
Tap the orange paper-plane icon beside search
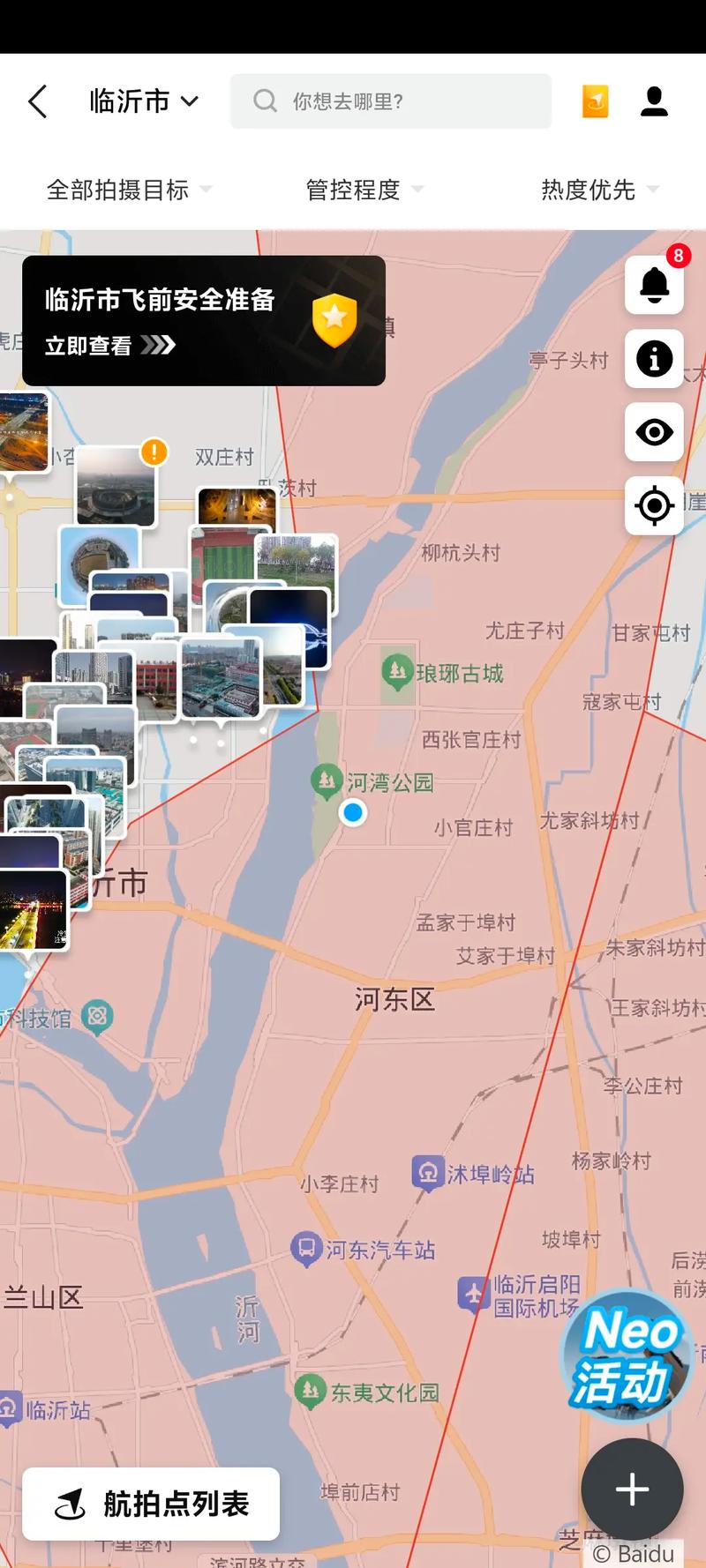pyautogui.click(x=594, y=101)
